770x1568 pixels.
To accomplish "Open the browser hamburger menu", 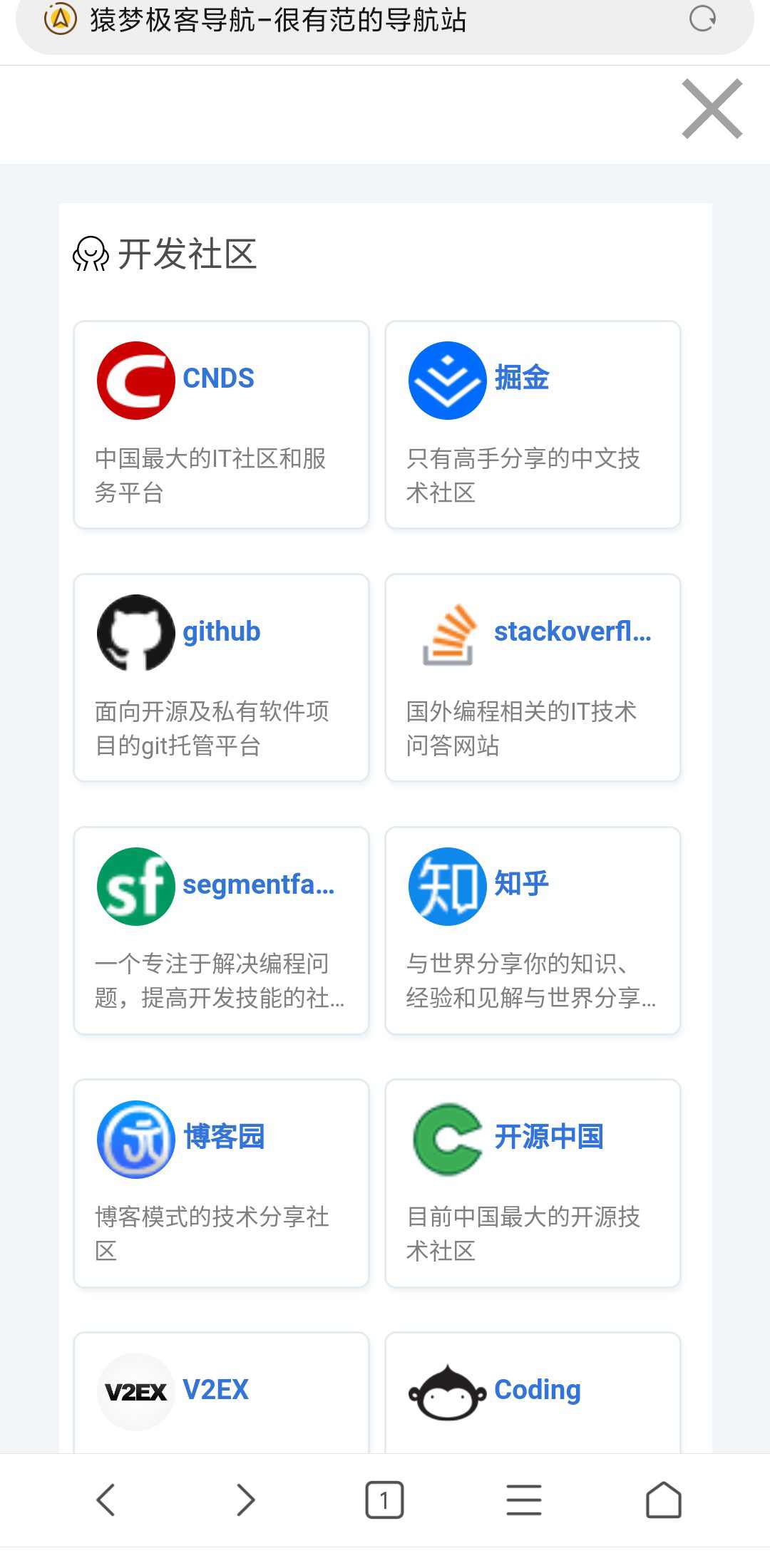I will tap(524, 1500).
